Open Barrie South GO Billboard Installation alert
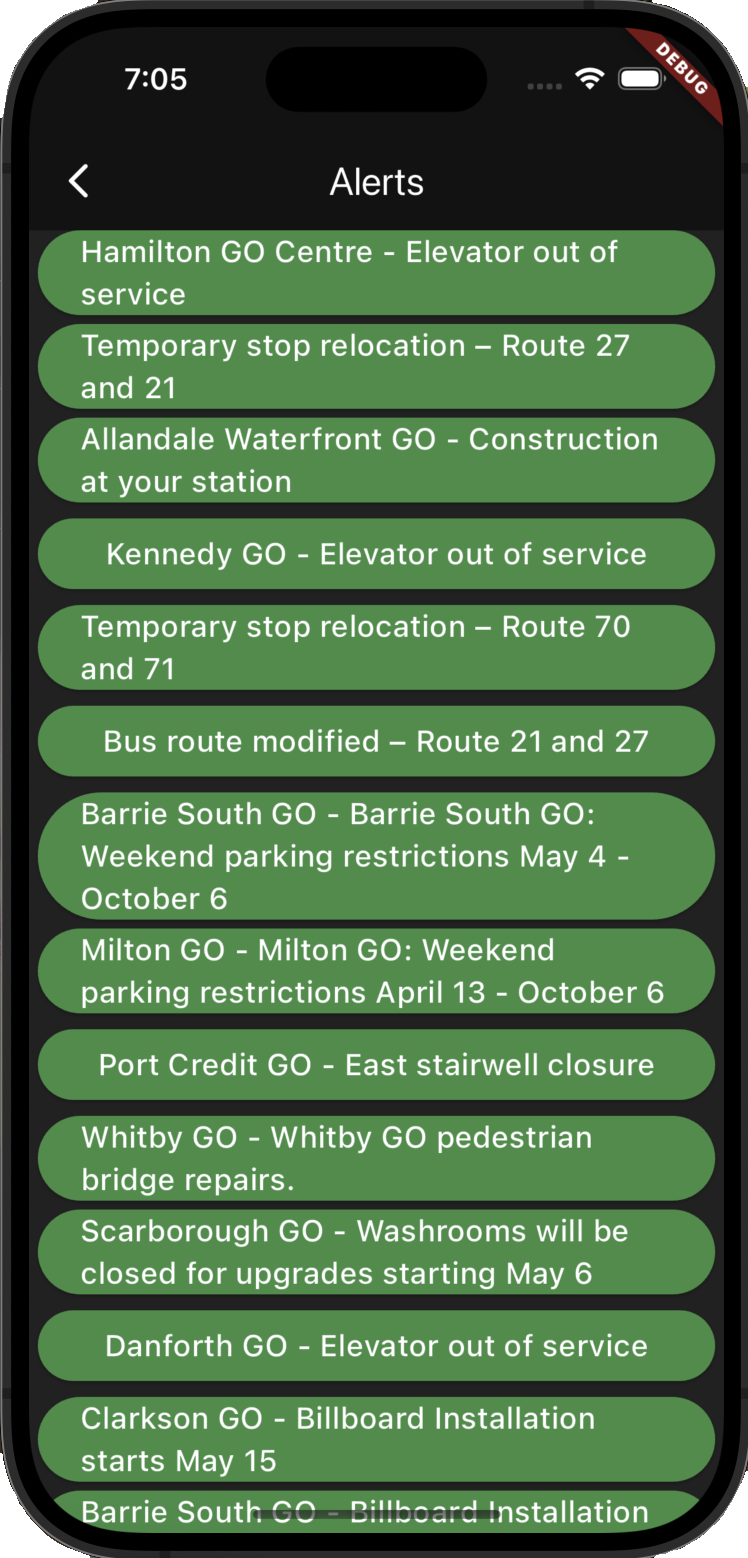Image resolution: width=748 pixels, height=1558 pixels. click(376, 1511)
